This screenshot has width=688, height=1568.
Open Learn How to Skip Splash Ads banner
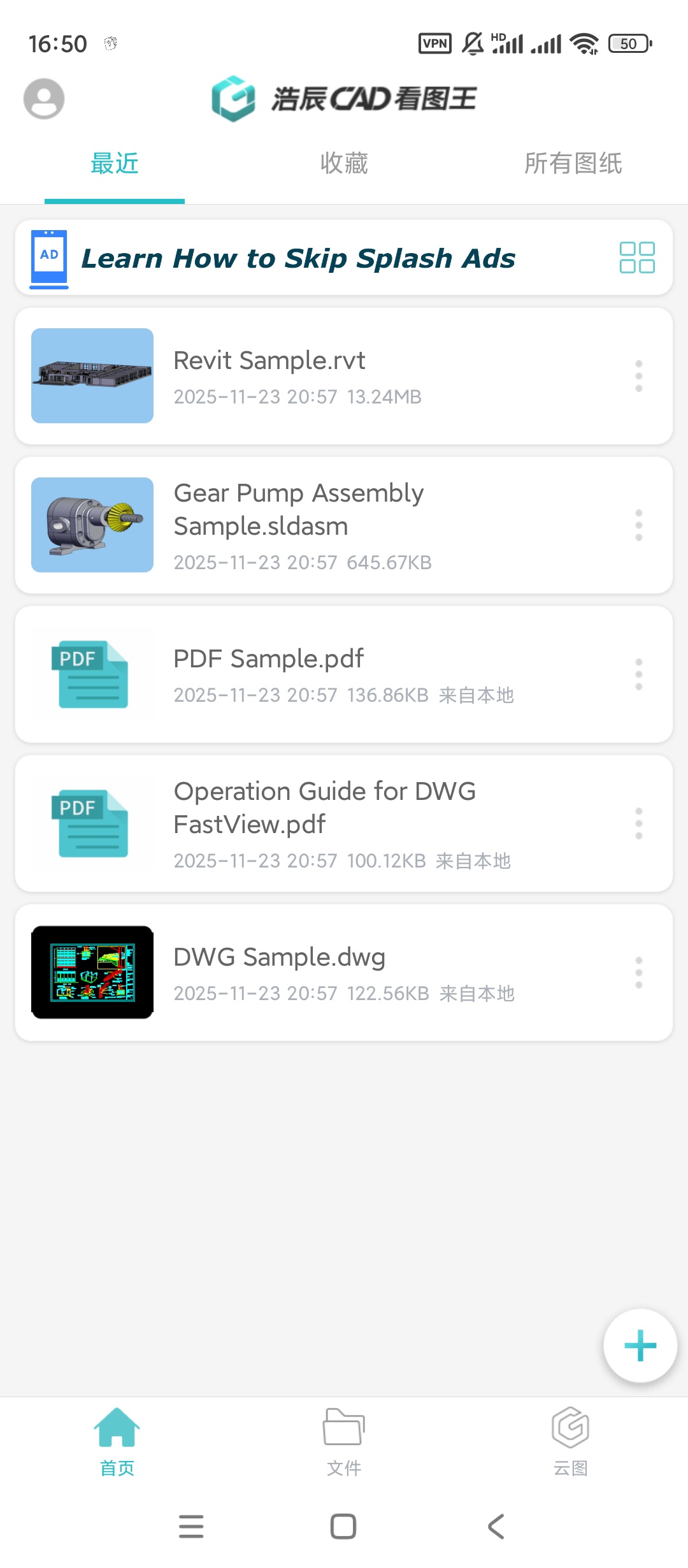298,258
